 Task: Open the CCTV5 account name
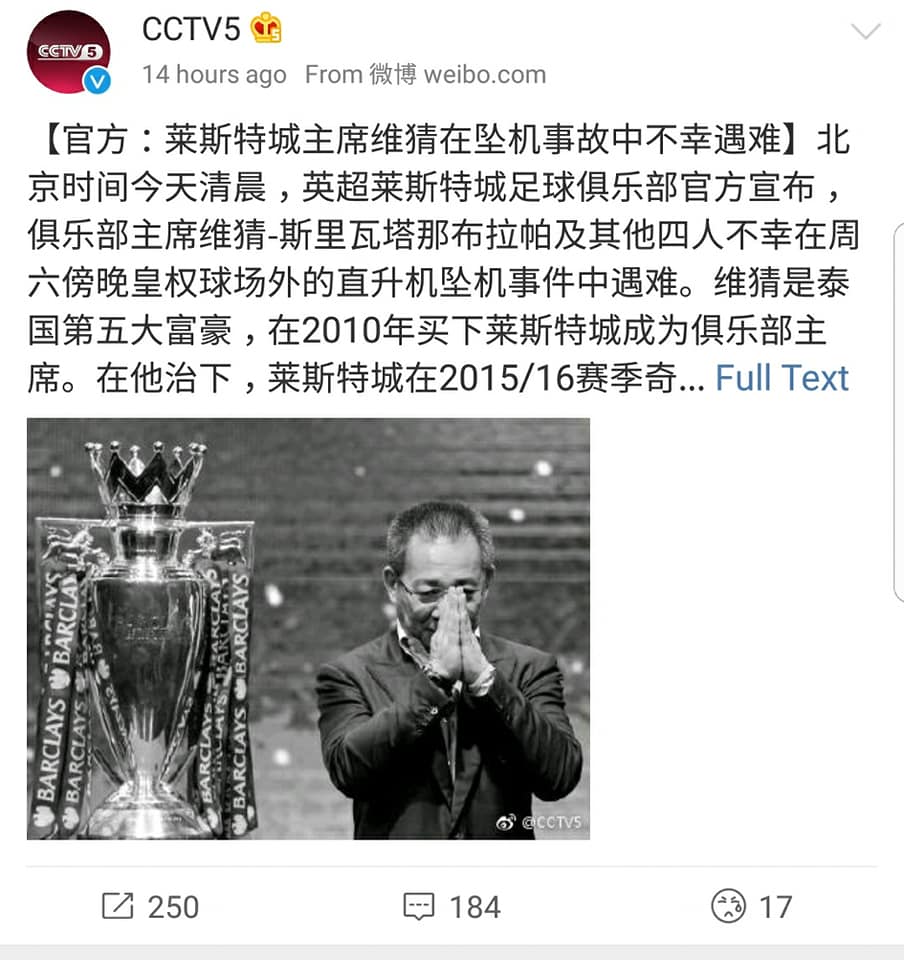click(191, 29)
